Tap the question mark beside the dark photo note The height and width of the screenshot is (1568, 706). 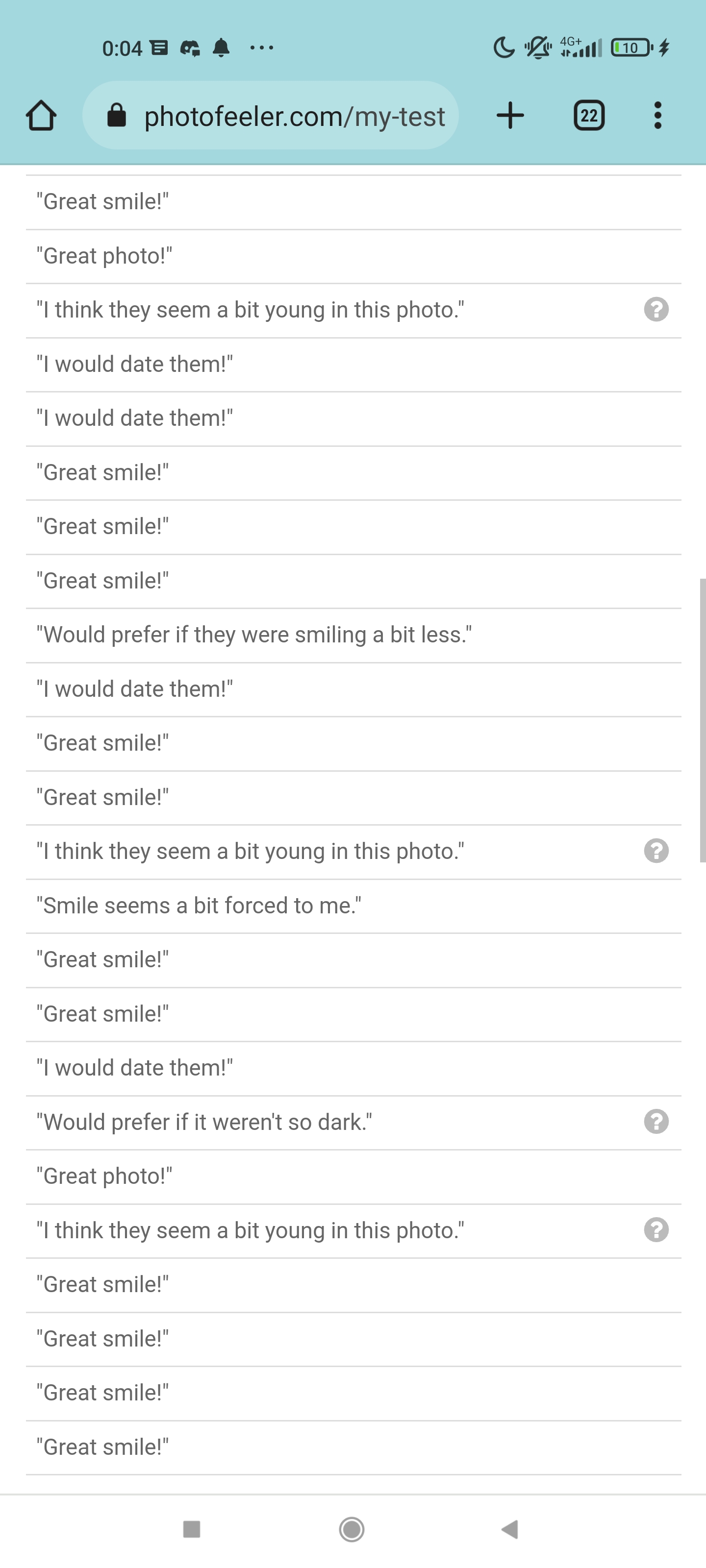pyautogui.click(x=656, y=1121)
